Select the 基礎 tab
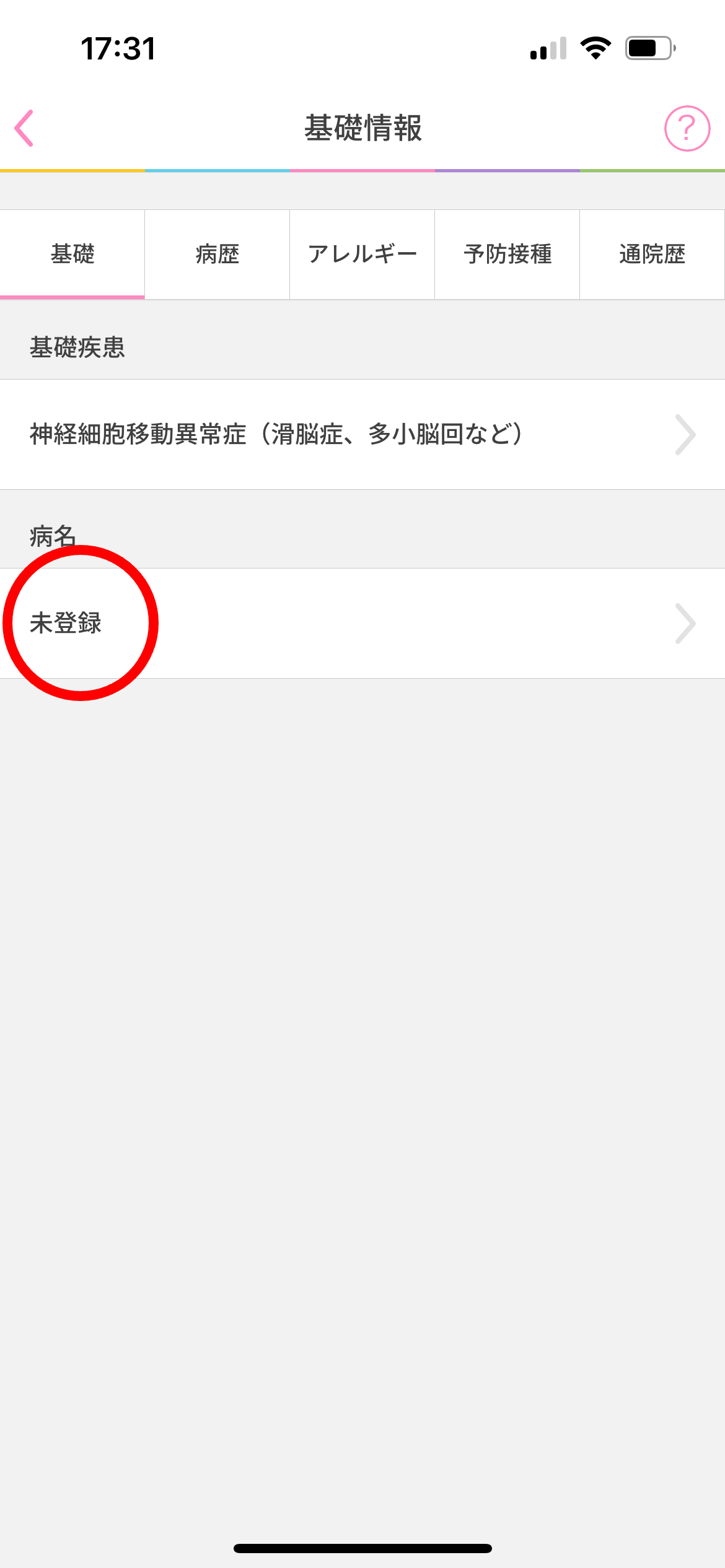This screenshot has height=1568, width=725. [72, 255]
